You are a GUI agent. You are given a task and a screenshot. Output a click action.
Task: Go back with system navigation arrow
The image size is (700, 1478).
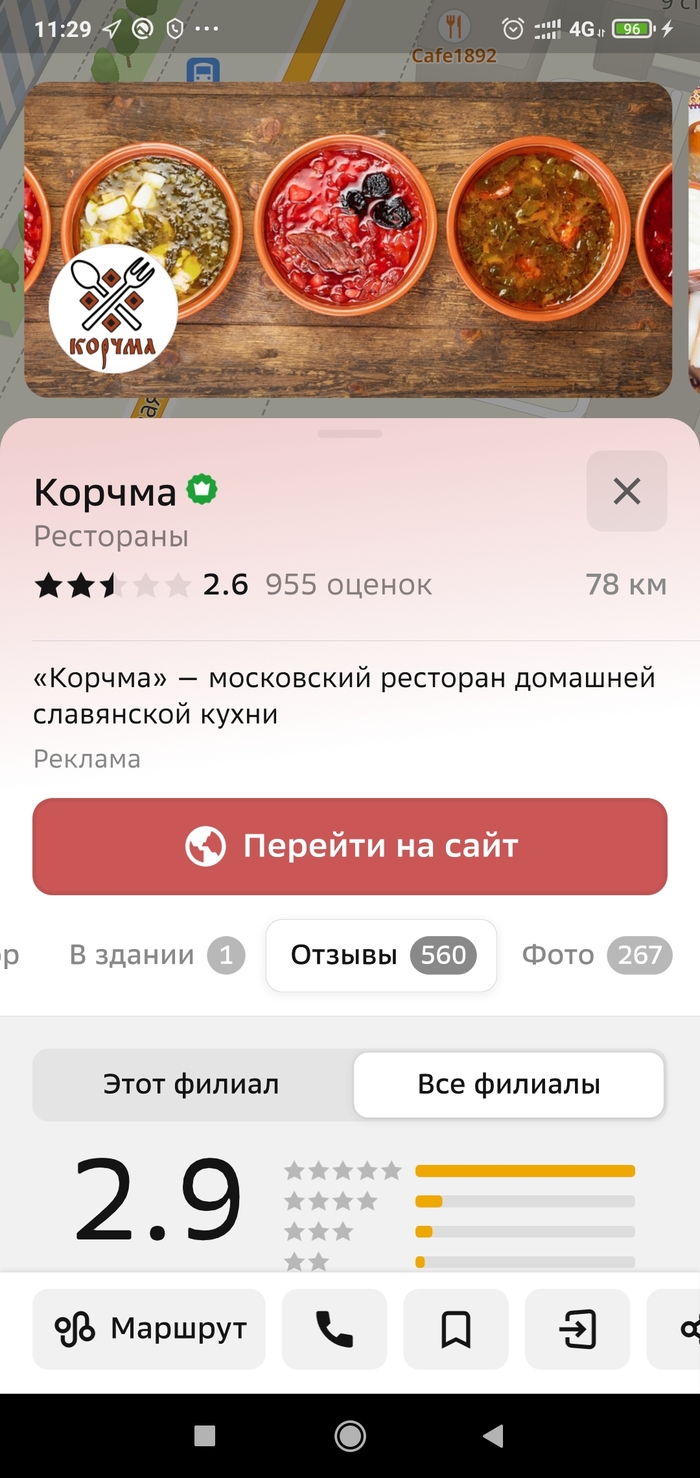[492, 1436]
